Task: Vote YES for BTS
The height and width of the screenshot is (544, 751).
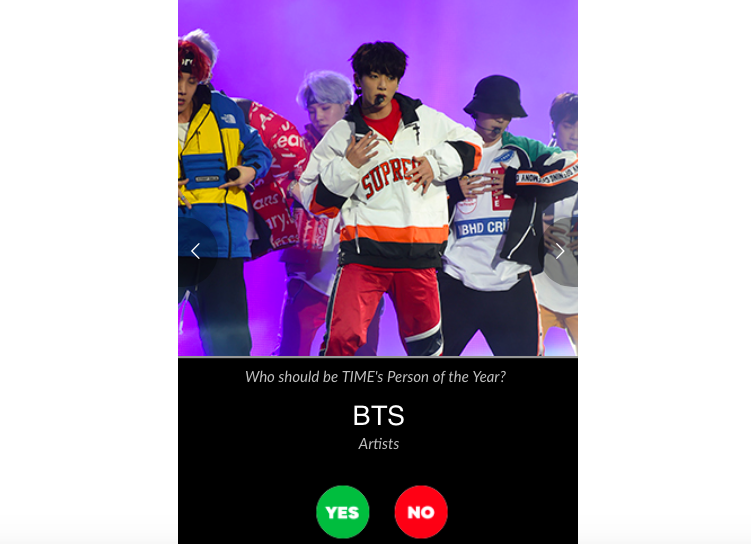Action: [342, 512]
